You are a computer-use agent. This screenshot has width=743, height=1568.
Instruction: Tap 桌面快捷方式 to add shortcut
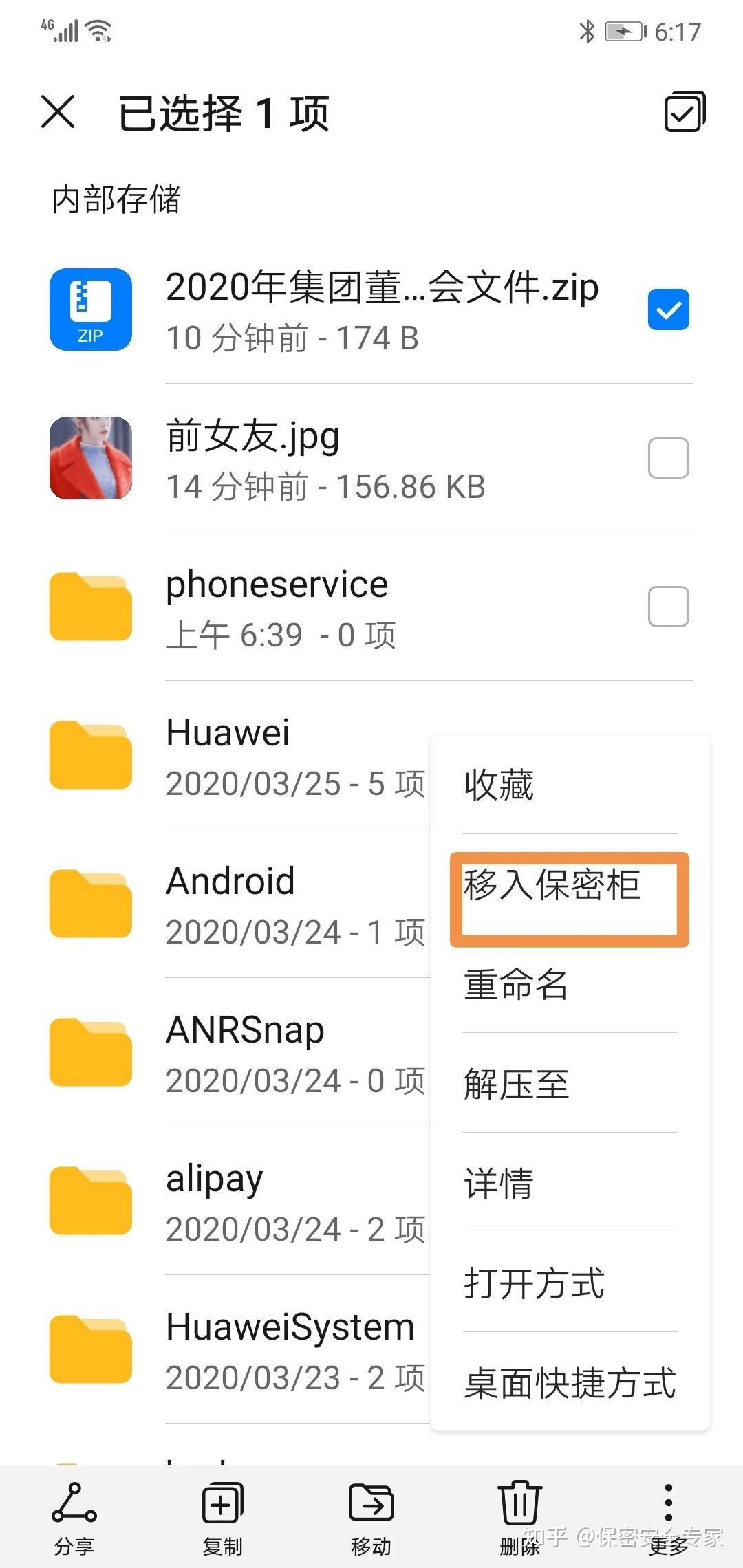tap(569, 1383)
